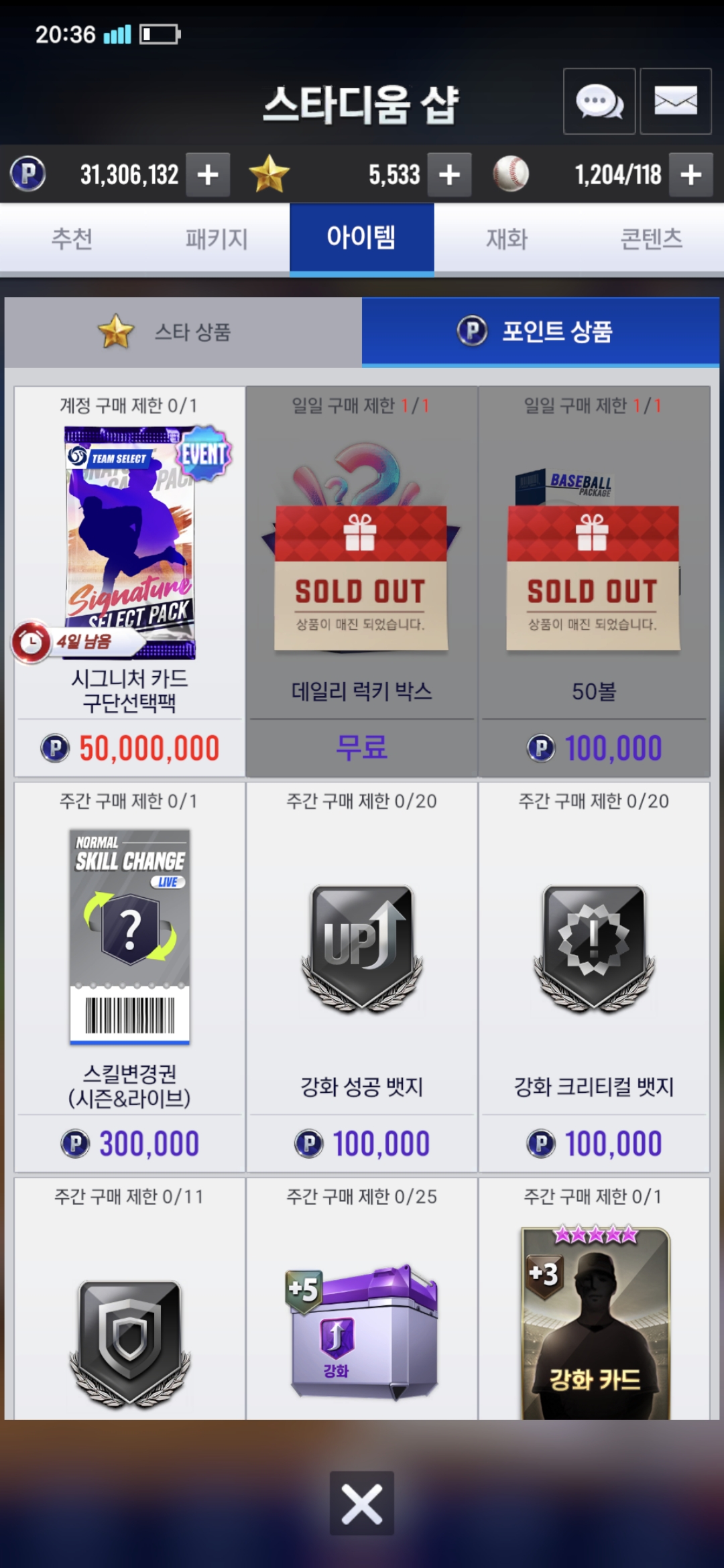724x1568 pixels.
Task: Open the chat speech bubble icon
Action: 599,102
